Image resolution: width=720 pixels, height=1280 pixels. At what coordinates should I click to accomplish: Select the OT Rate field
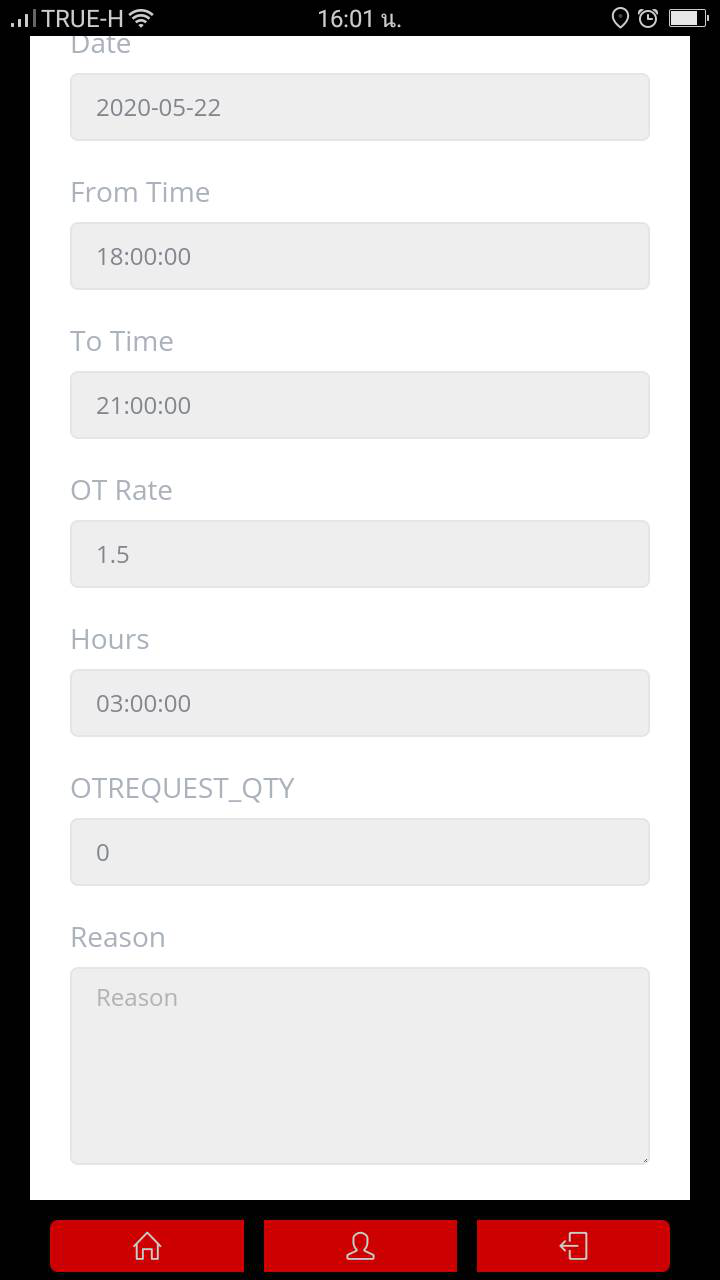coord(359,554)
